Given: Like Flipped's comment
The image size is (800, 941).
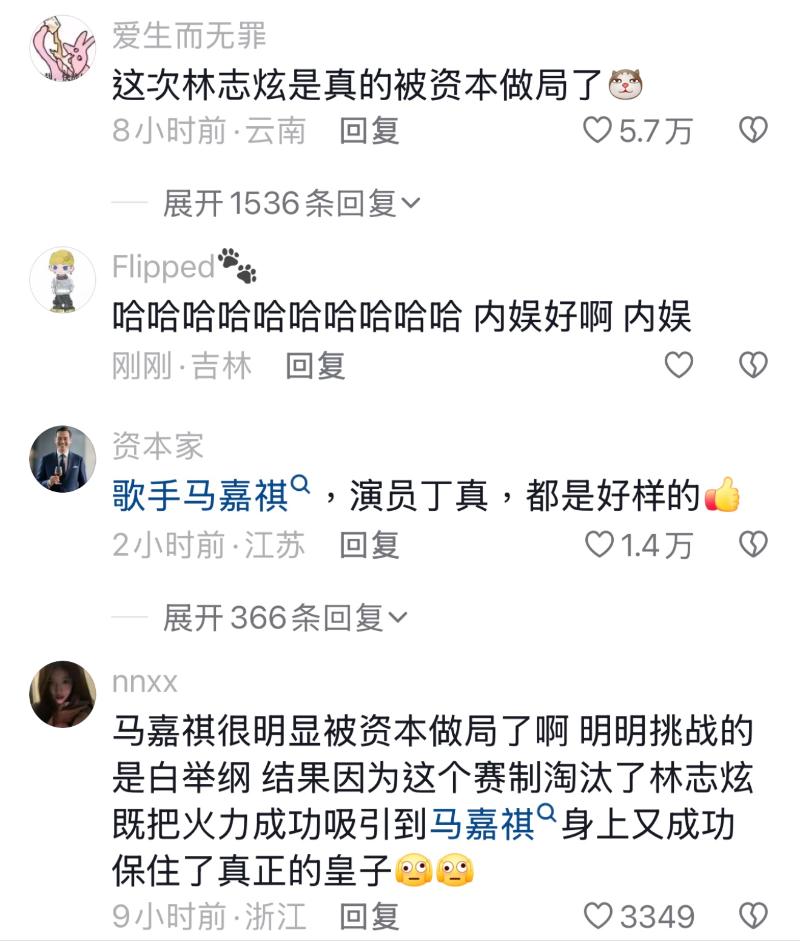Looking at the screenshot, I should pyautogui.click(x=679, y=366).
